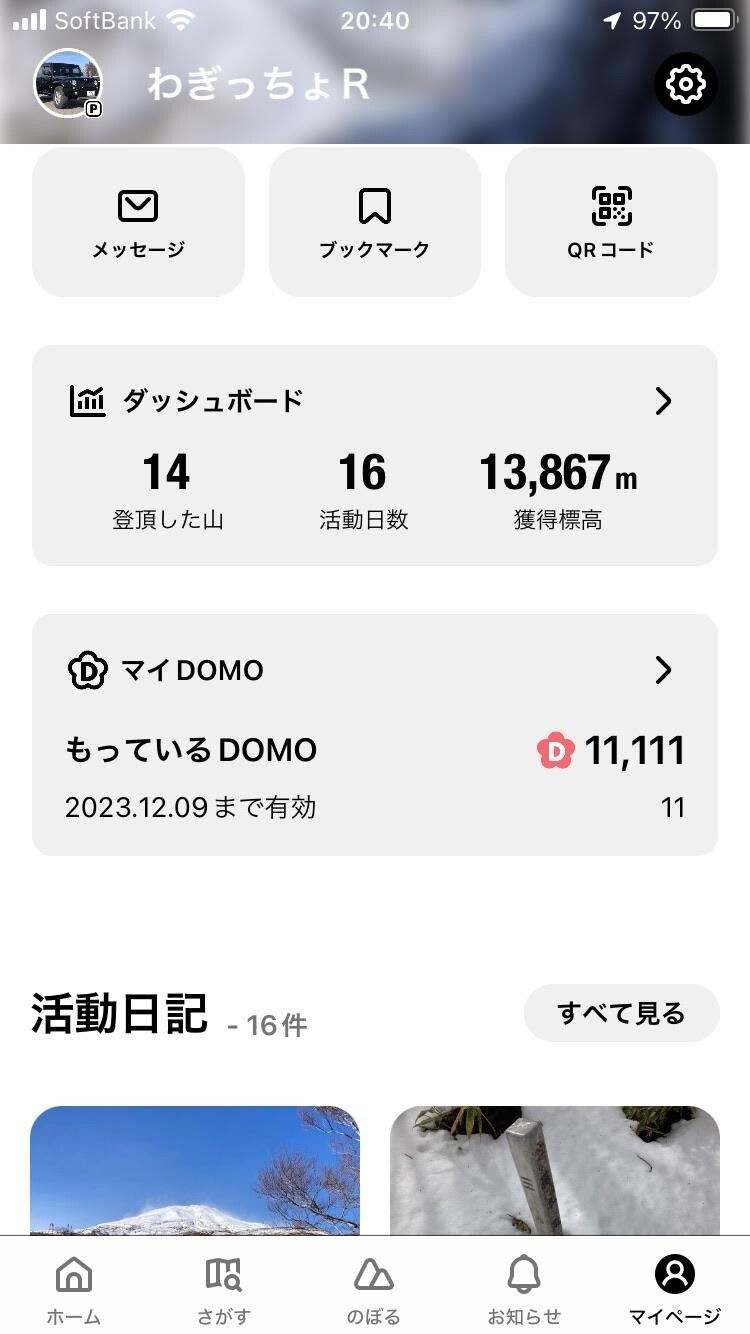The width and height of the screenshot is (750, 1334).
Task: Expand the マイDOMO section chevron
Action: coord(663,670)
